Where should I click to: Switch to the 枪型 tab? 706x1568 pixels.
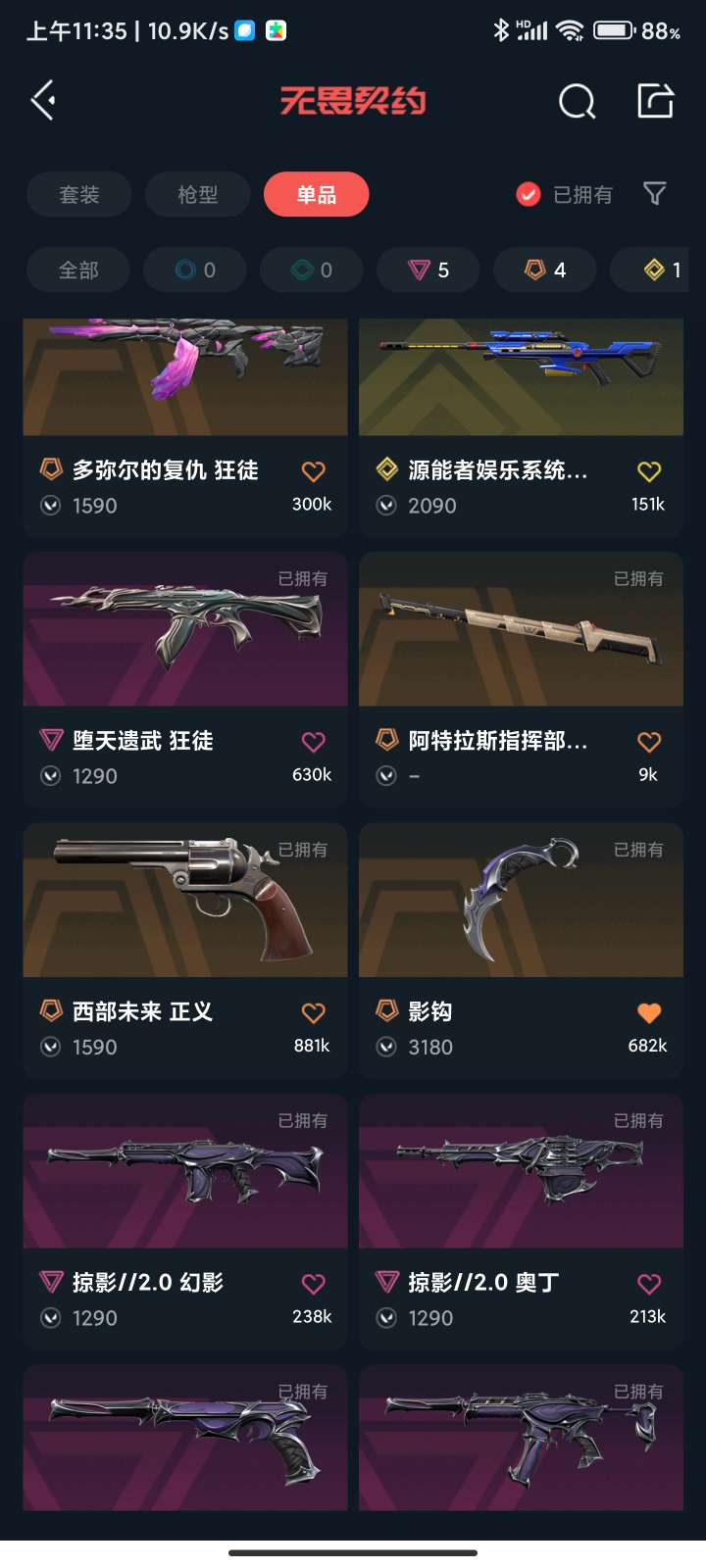click(x=197, y=194)
